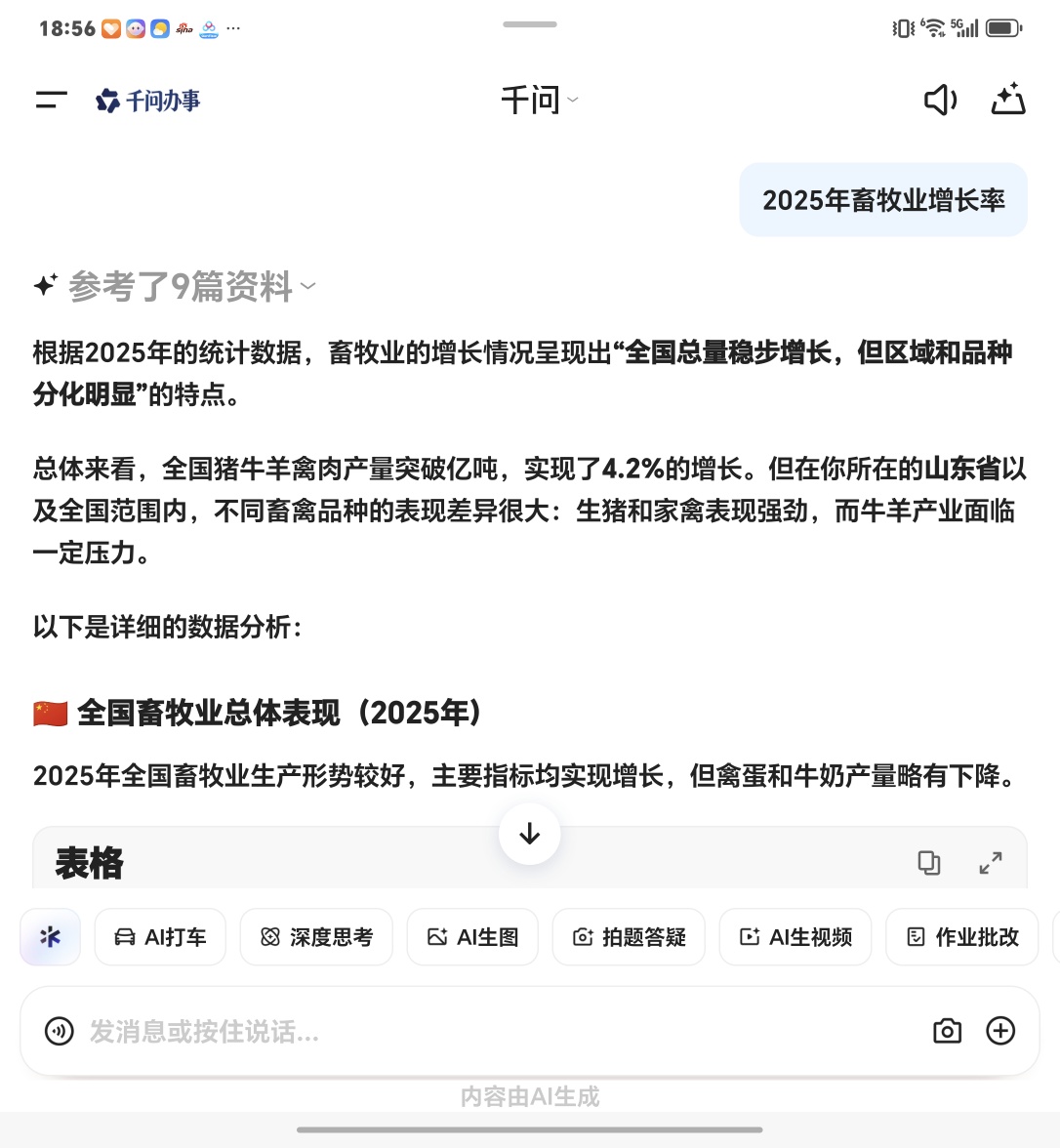Open the hamburger side menu
The height and width of the screenshot is (1148, 1060).
point(51,100)
